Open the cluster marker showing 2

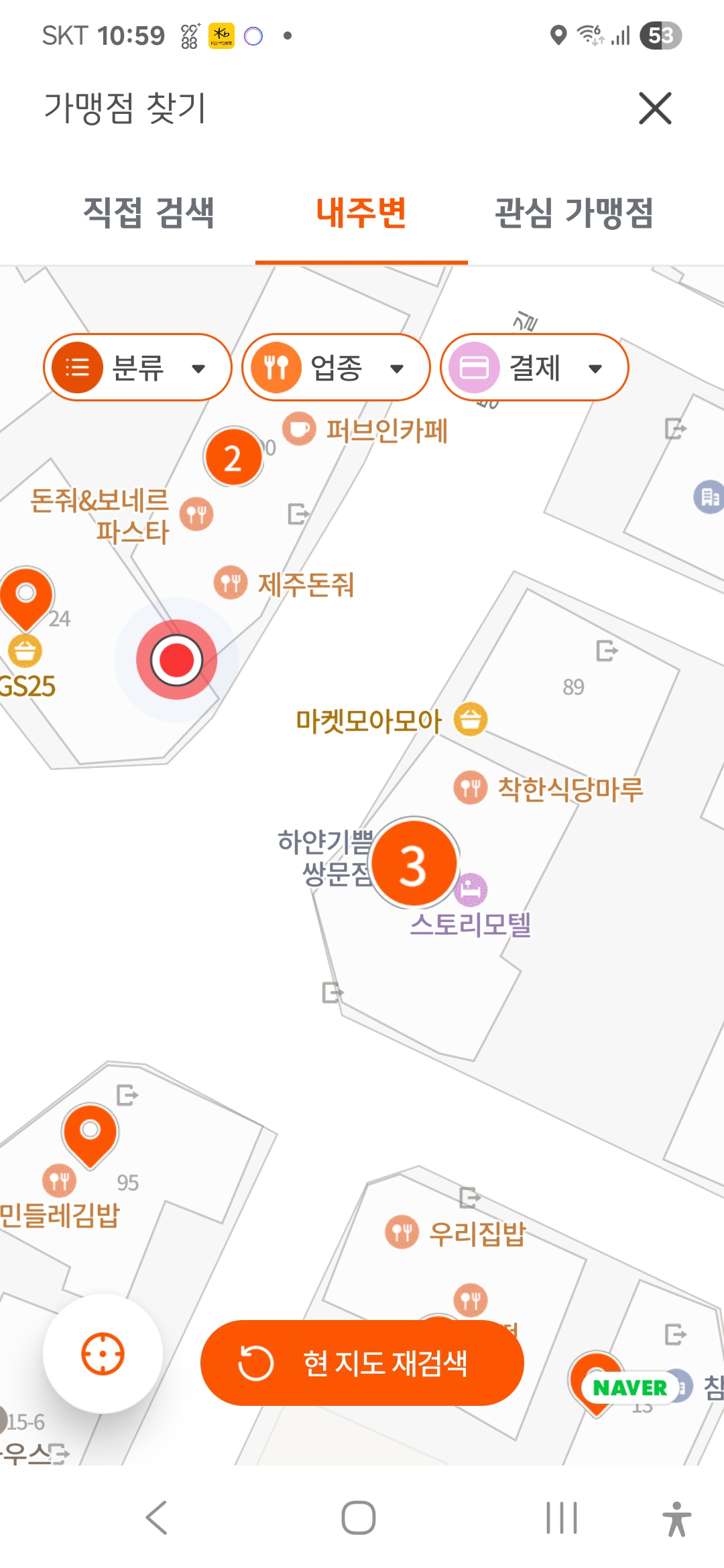(233, 458)
